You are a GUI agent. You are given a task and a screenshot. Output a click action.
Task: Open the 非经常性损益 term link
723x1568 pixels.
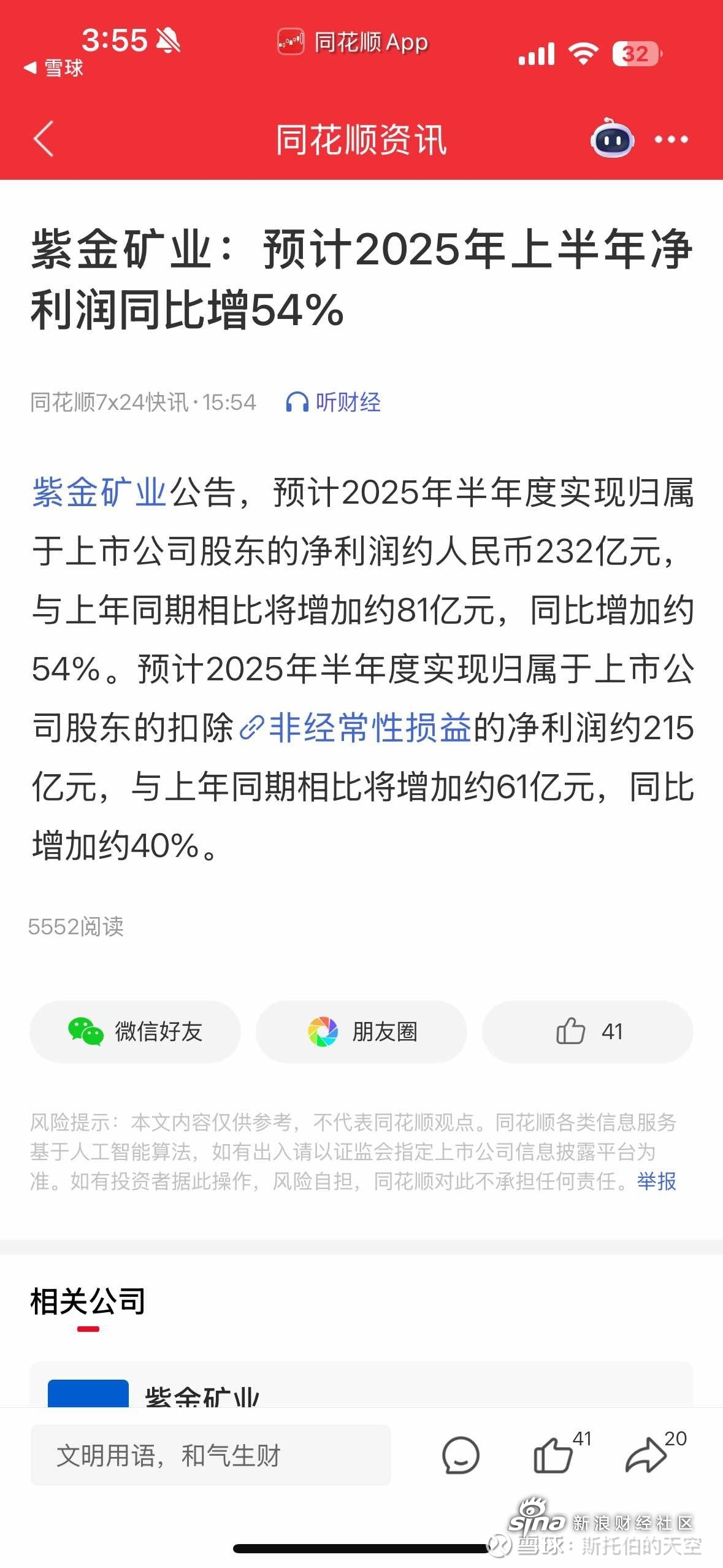click(355, 728)
